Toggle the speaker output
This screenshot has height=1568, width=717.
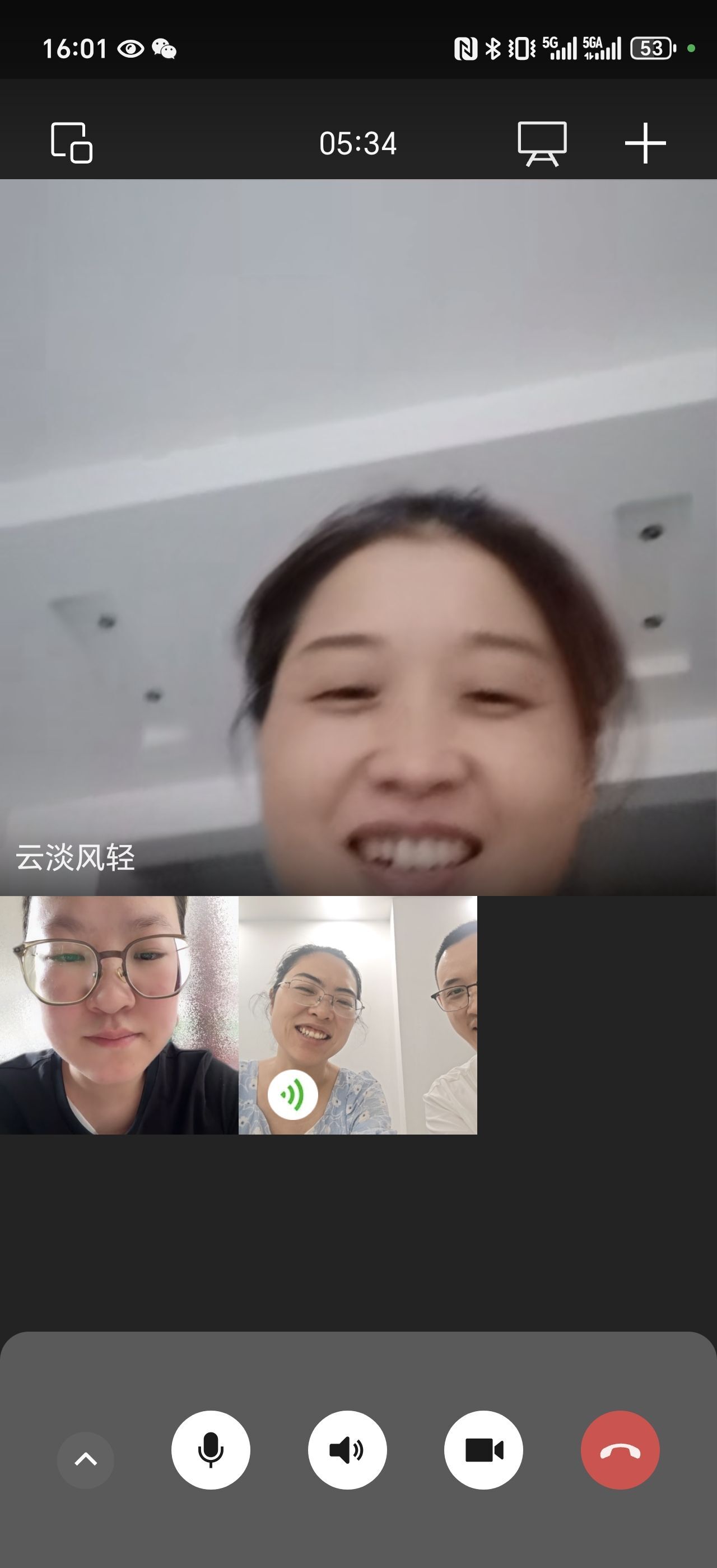[347, 1450]
